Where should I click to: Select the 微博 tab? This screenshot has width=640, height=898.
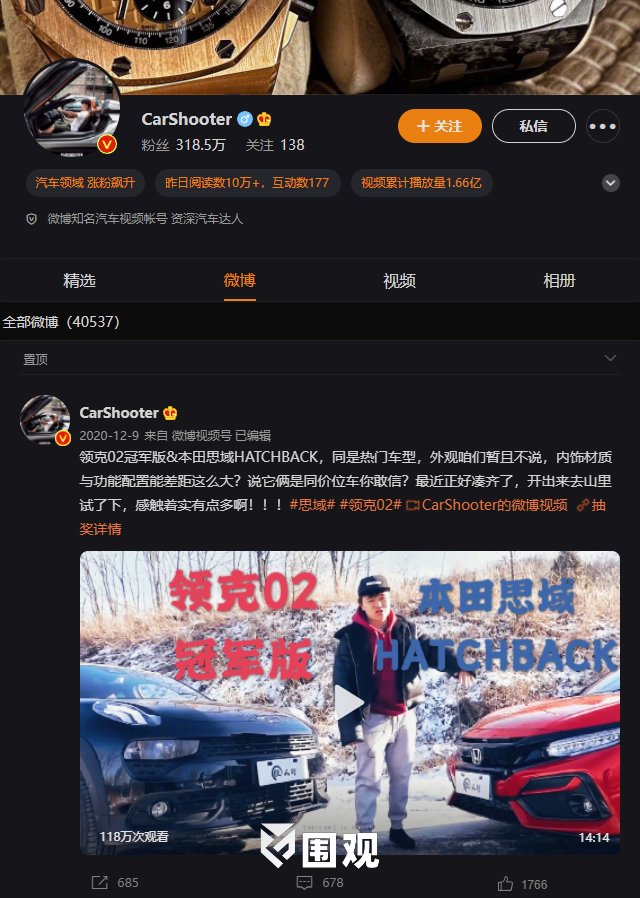pyautogui.click(x=239, y=281)
